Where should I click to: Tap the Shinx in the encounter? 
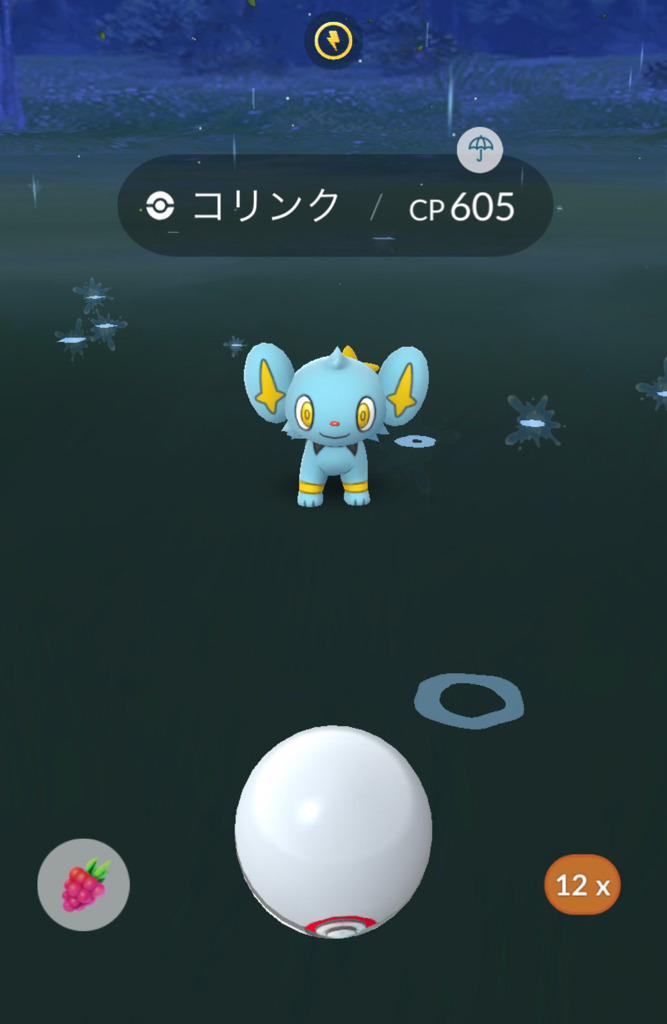pos(335,422)
